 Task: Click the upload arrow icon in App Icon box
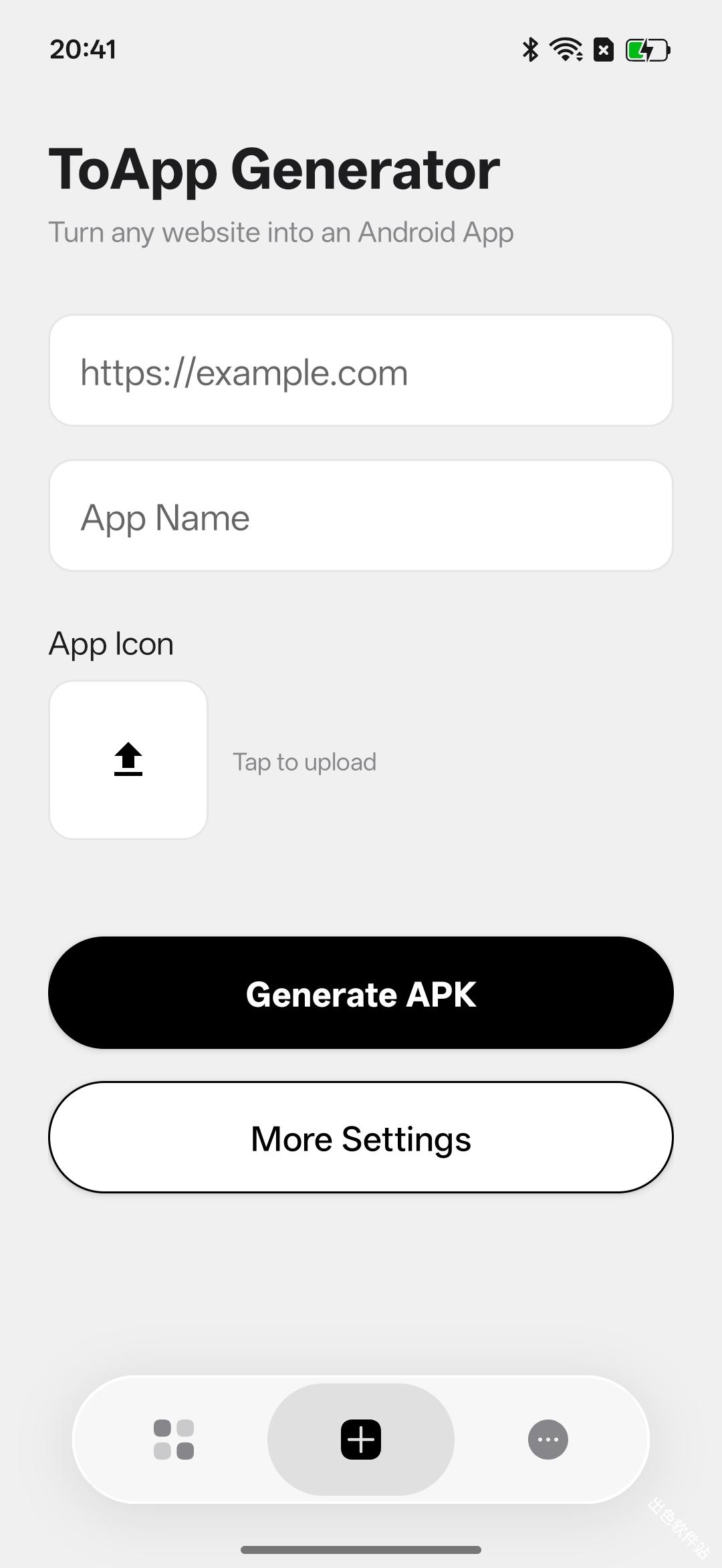pos(128,760)
